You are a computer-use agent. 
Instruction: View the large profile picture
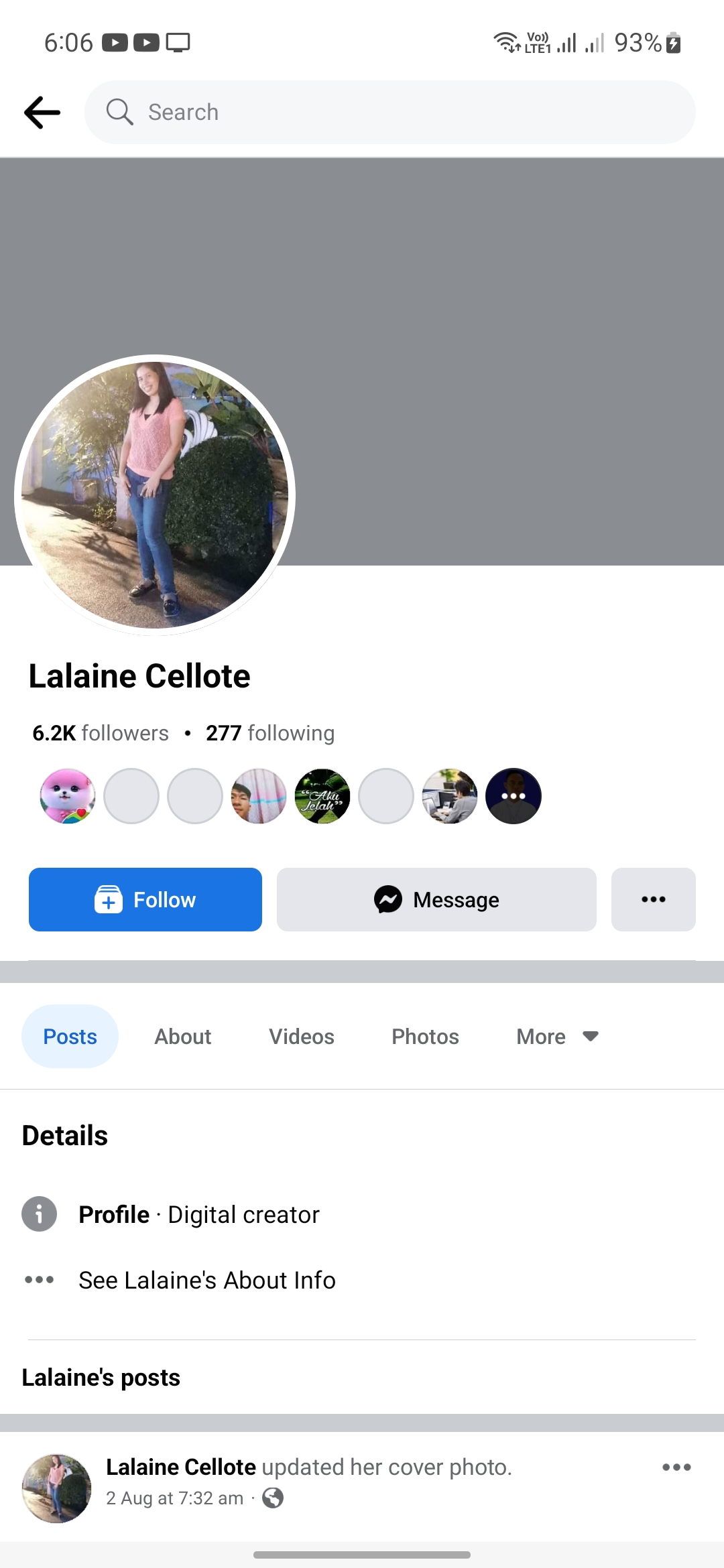pos(155,495)
